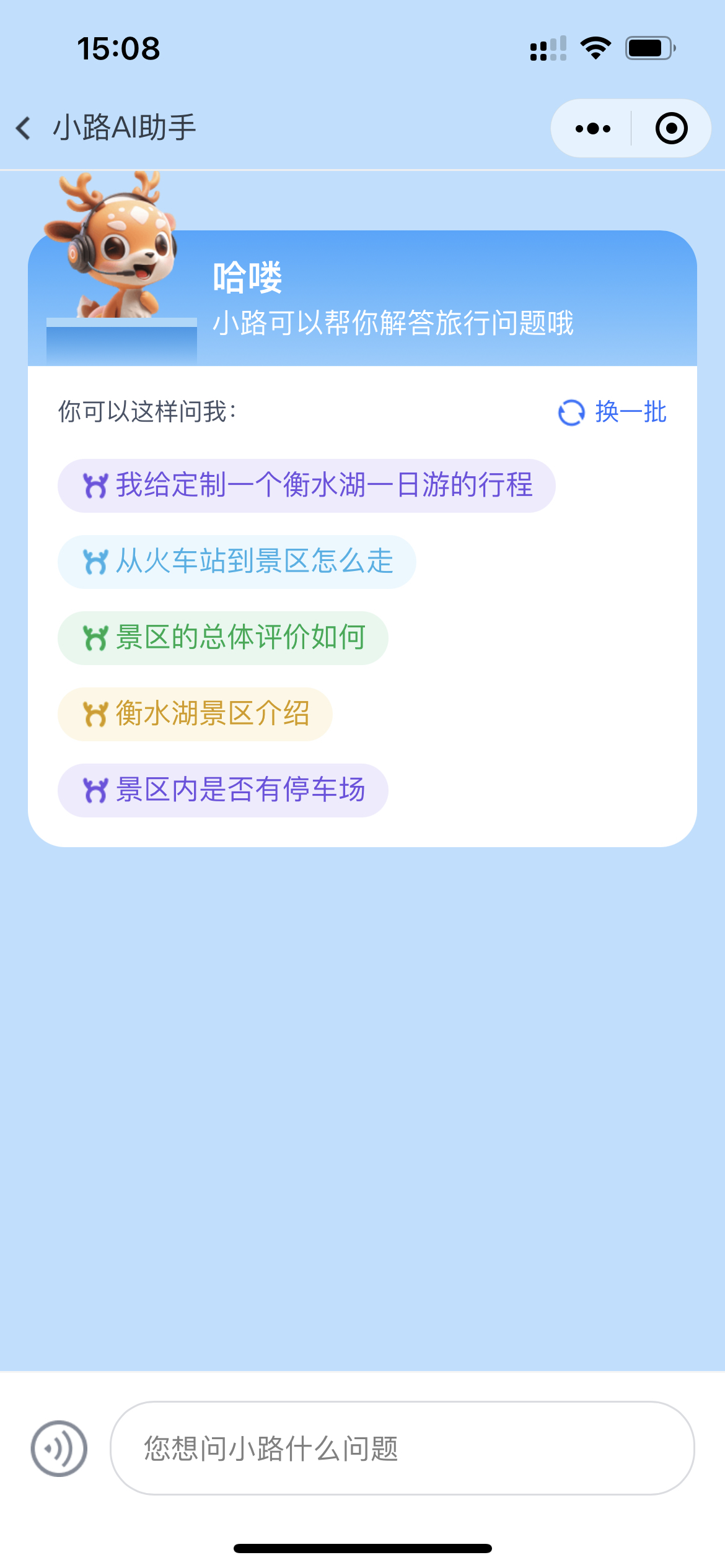This screenshot has width=725, height=1568.
Task: Switch to voice input mode
Action: 59,1448
